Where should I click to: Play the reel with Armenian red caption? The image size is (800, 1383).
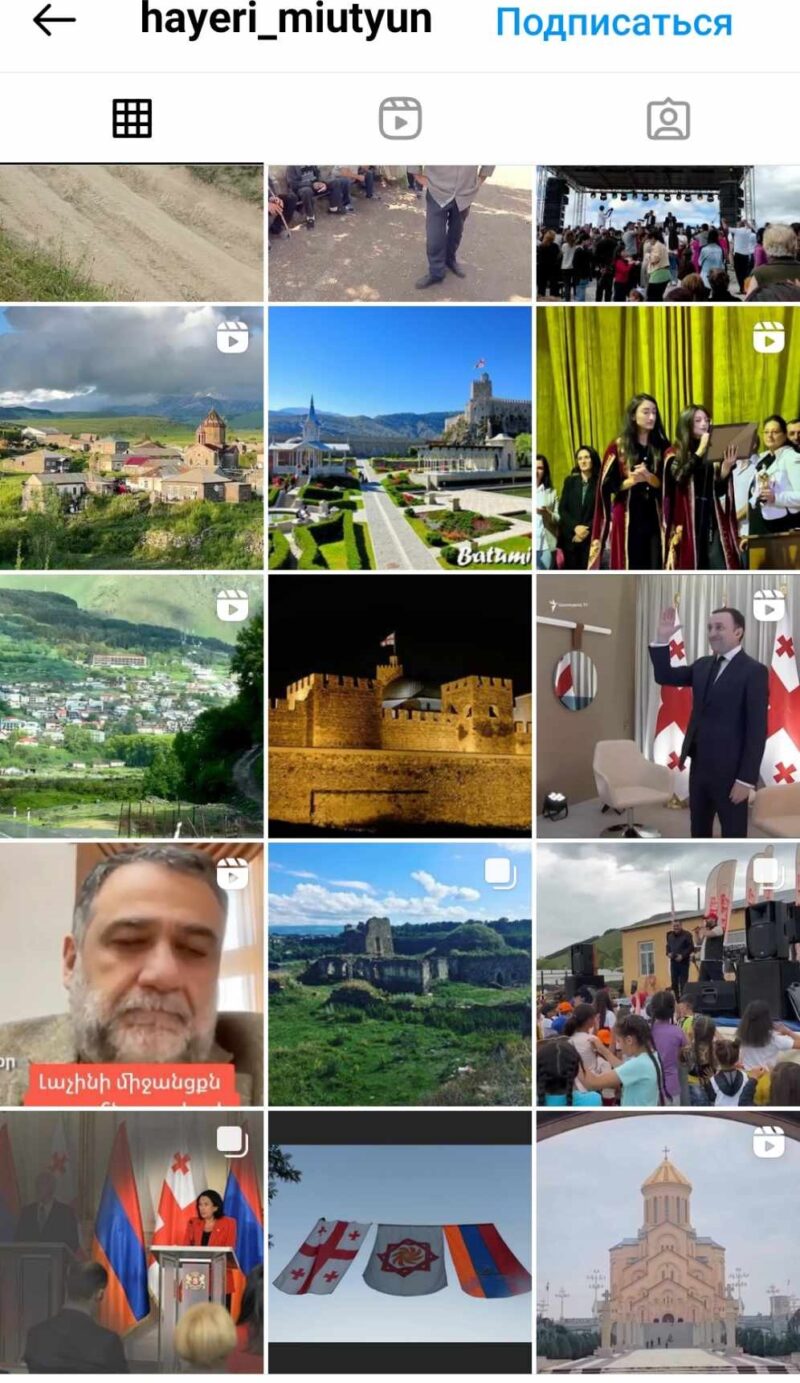131,974
